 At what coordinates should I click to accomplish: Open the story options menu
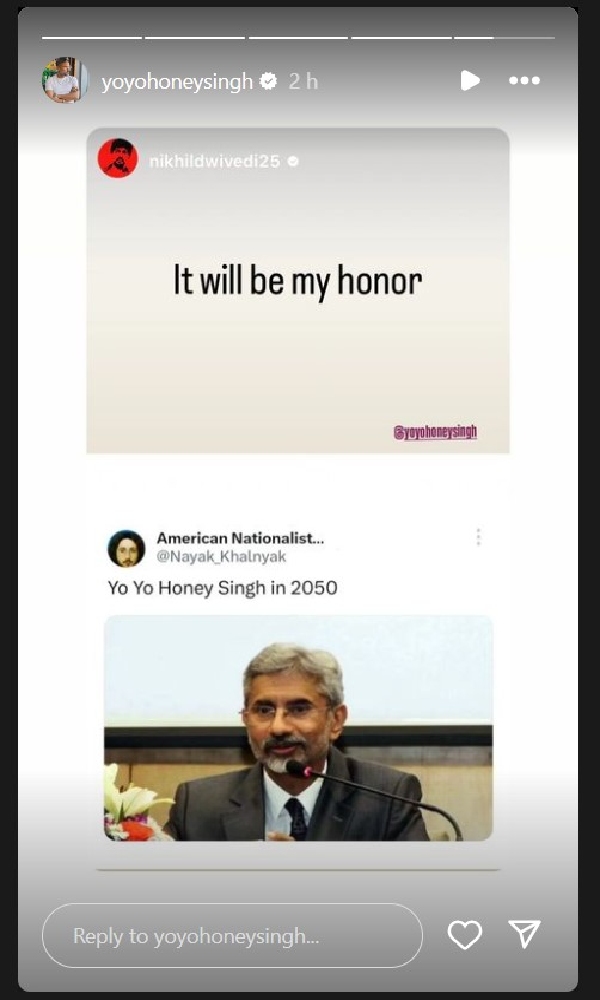(x=524, y=81)
